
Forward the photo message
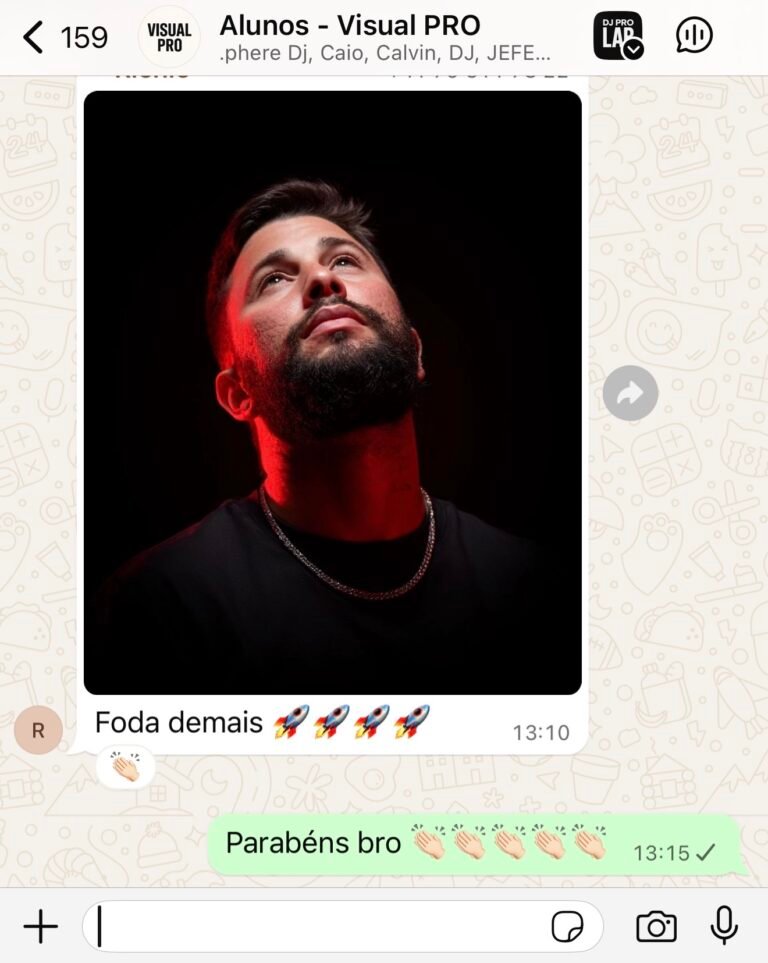[x=630, y=393]
